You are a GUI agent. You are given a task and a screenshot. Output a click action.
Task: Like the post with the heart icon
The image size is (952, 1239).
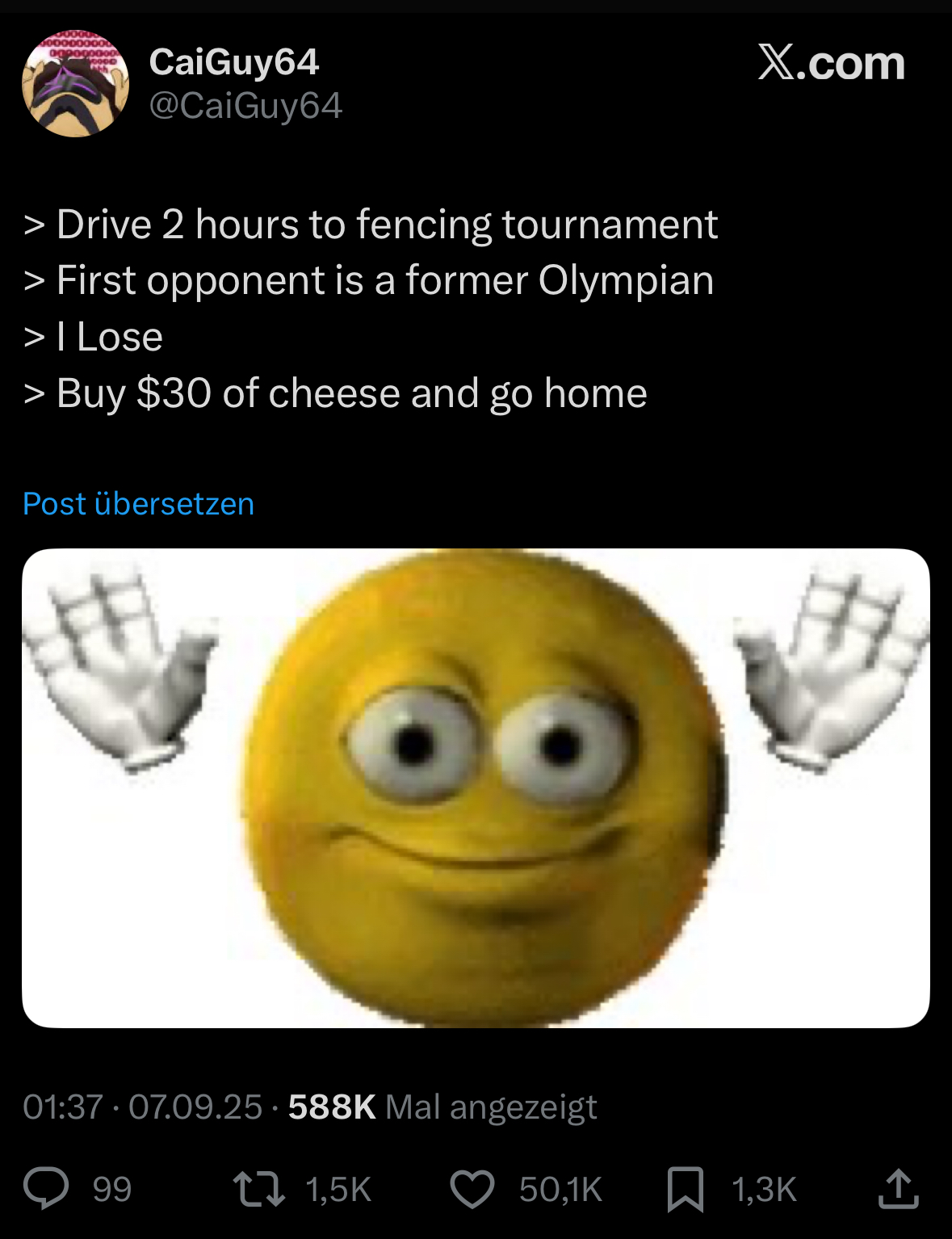[x=472, y=1189]
